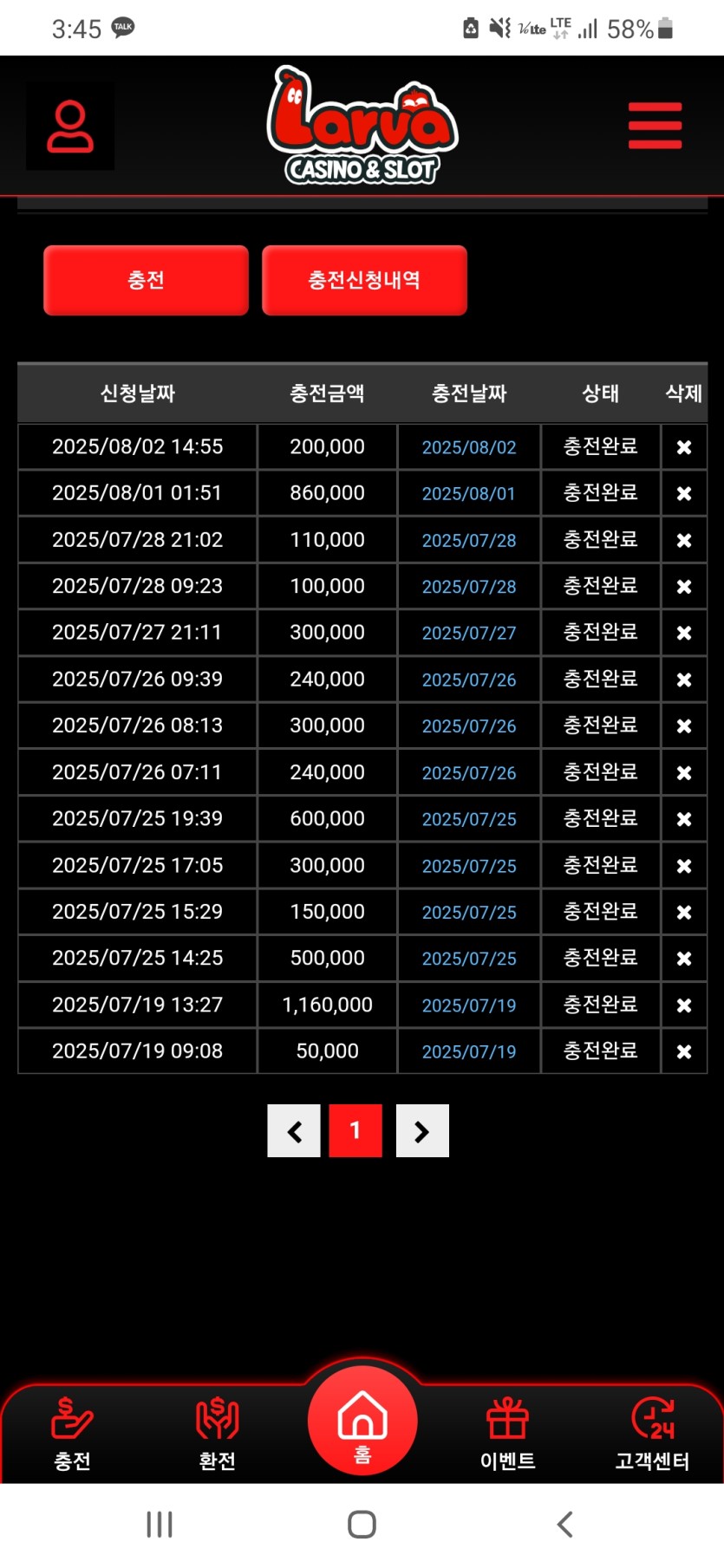The height and width of the screenshot is (1568, 724).
Task: Switch to 충전 bottom tab
Action: (x=72, y=1433)
